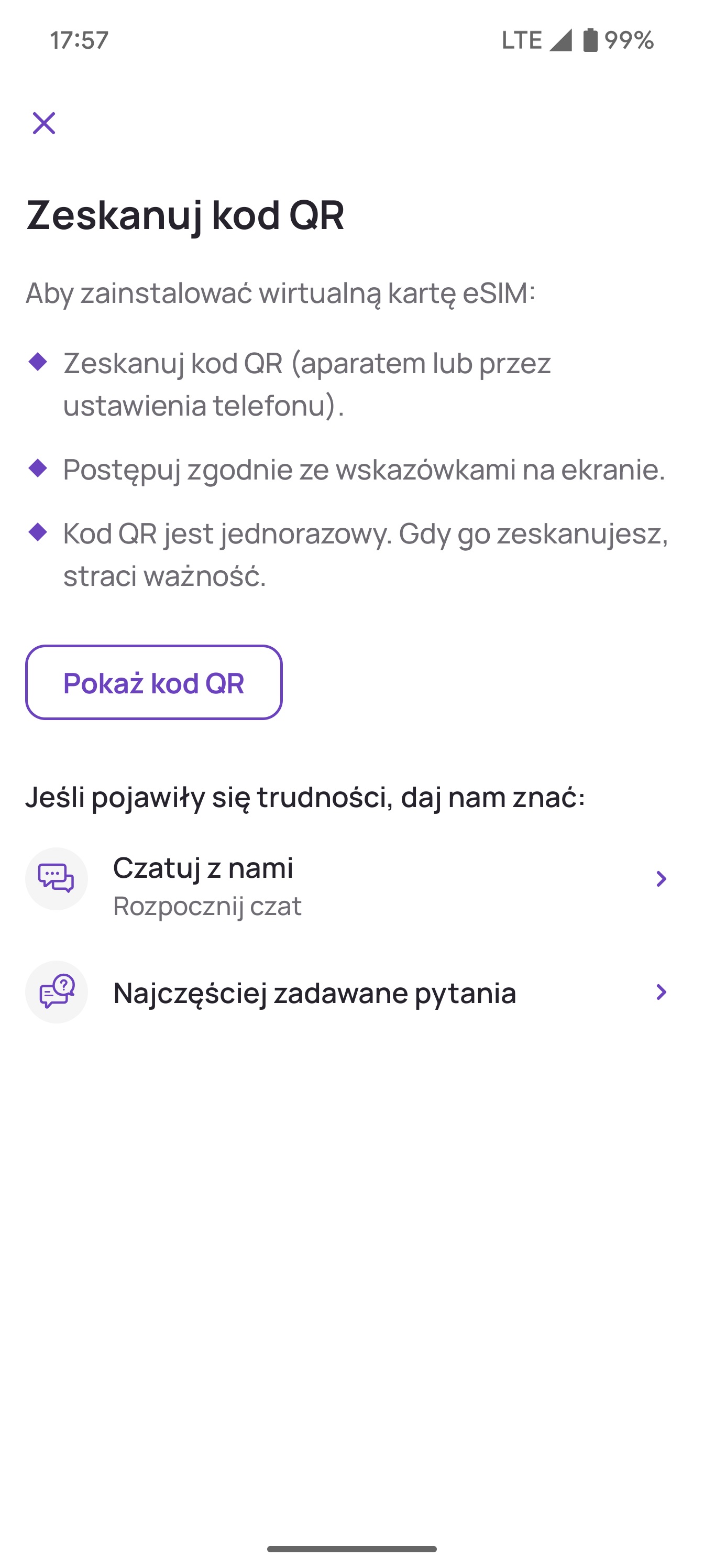The width and height of the screenshot is (704, 1568).
Task: Close the QR code scanning screen
Action: tap(44, 123)
